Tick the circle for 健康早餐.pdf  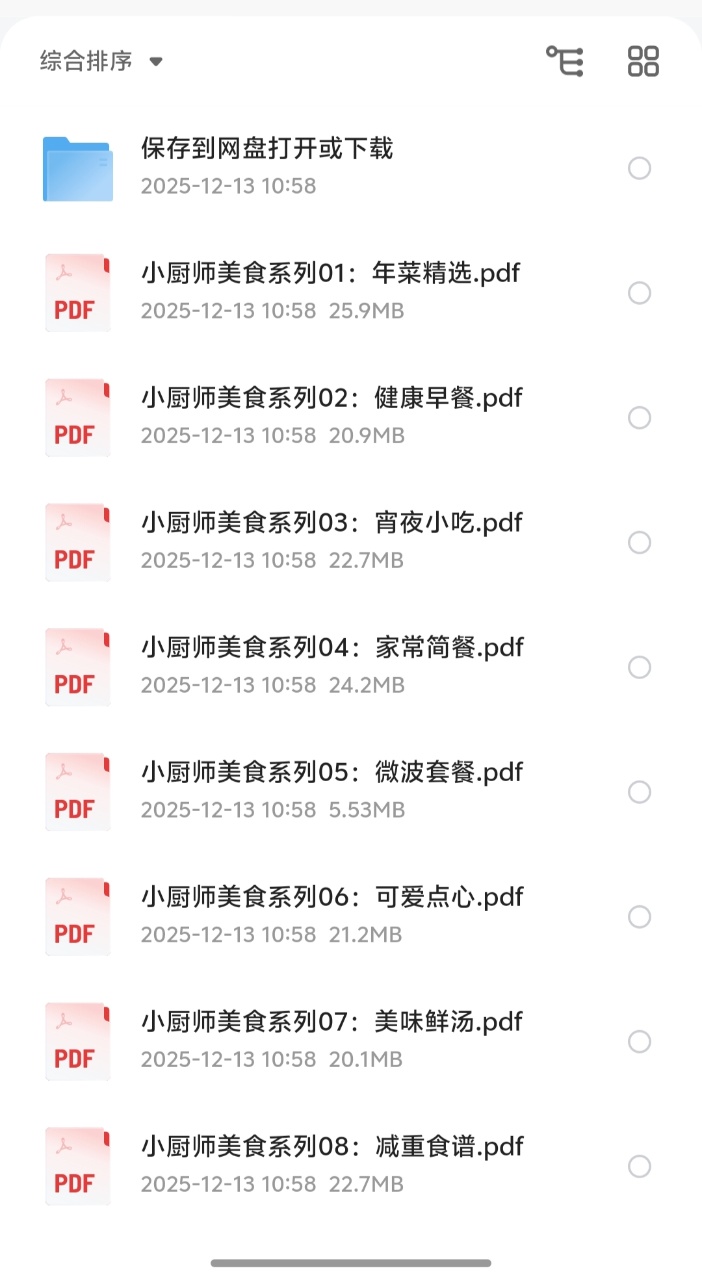click(x=639, y=418)
